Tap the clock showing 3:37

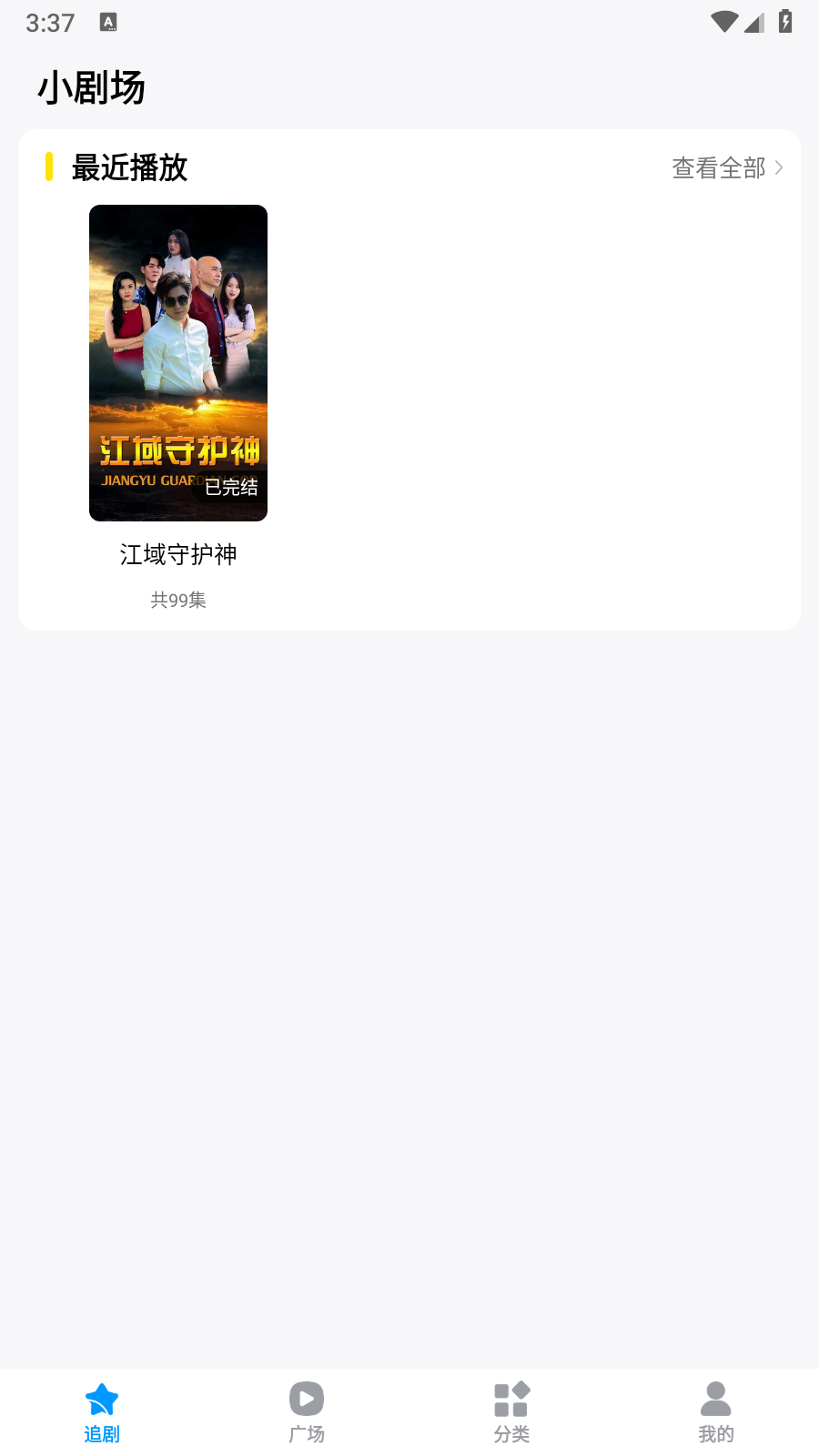(51, 22)
